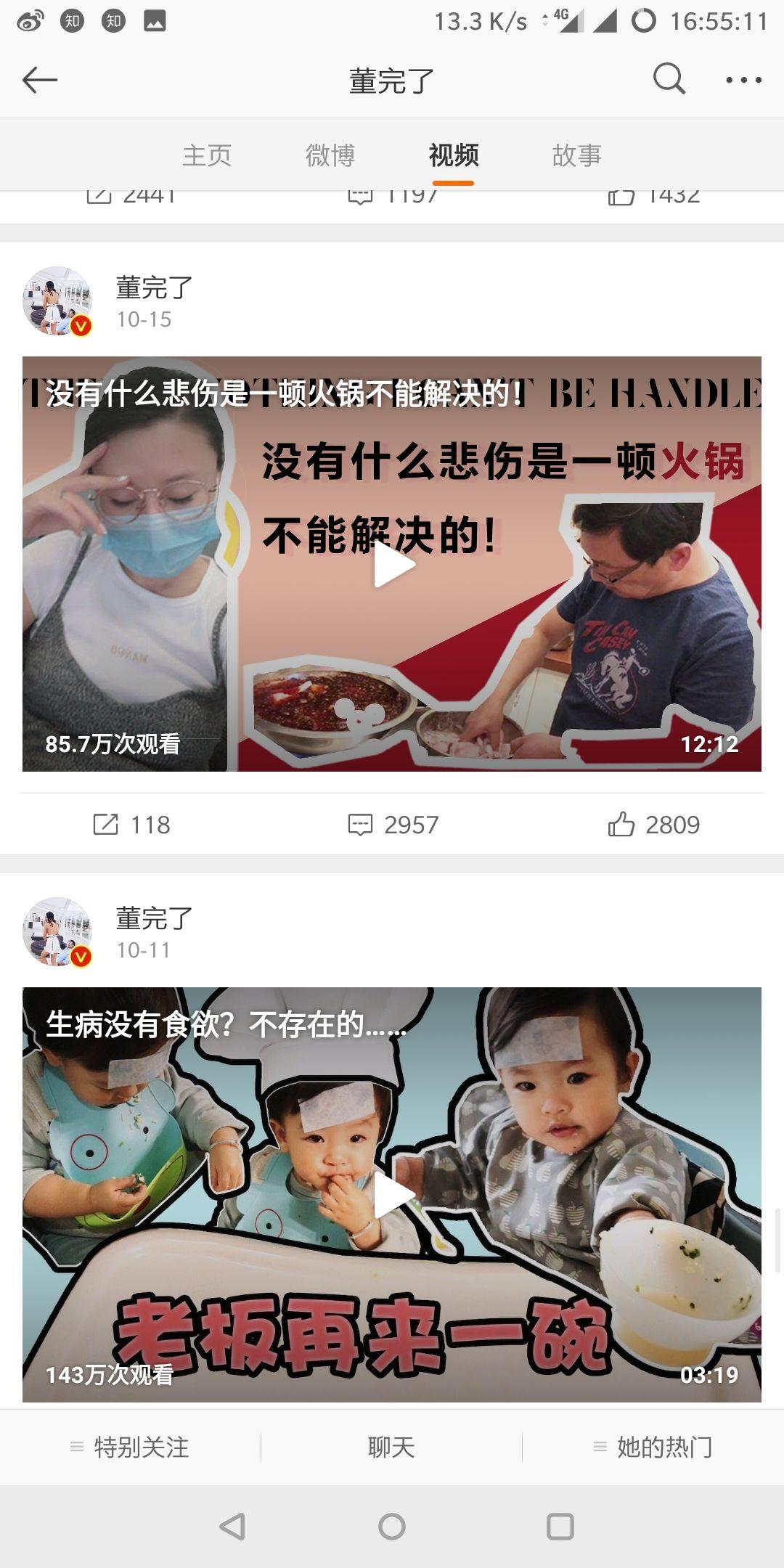Viewport: 784px width, 1568px height.
Task: Open the 特别关注 menu
Action: 131,1447
